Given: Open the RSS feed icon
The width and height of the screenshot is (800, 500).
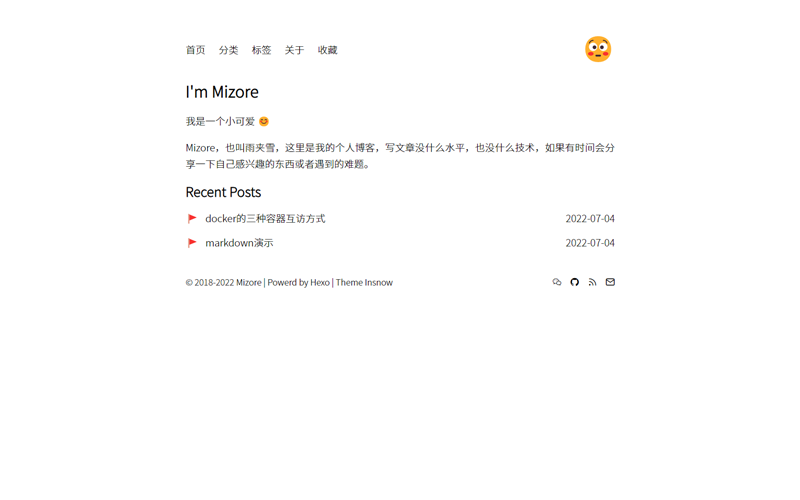Looking at the screenshot, I should [592, 282].
